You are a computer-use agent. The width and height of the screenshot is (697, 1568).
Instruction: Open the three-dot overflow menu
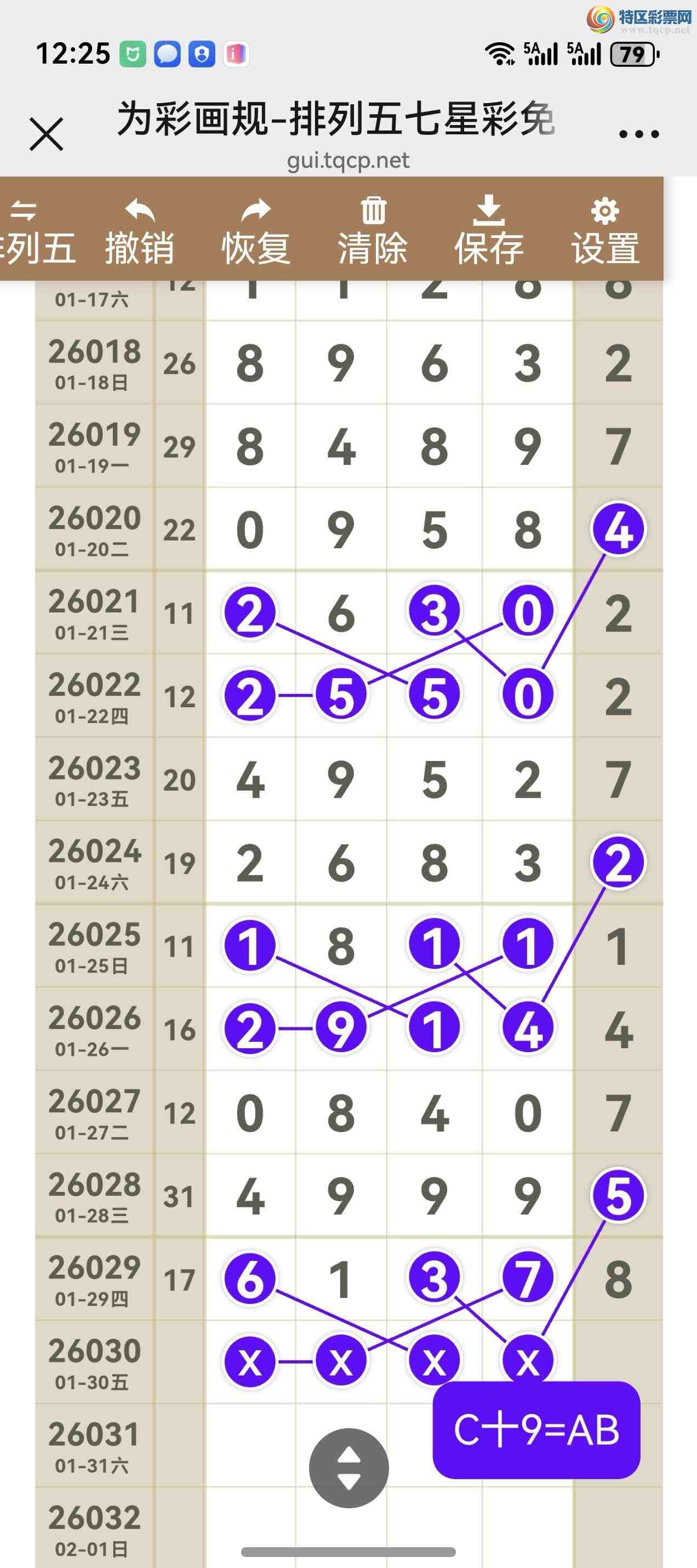[638, 134]
